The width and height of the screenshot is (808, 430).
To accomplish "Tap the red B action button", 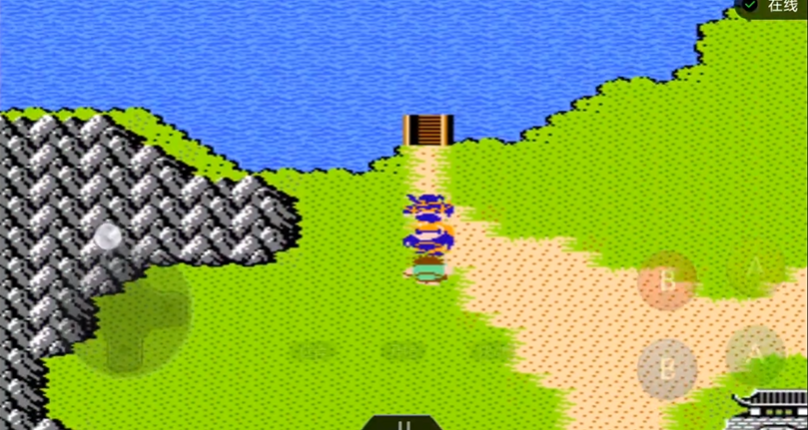I will [x=667, y=281].
